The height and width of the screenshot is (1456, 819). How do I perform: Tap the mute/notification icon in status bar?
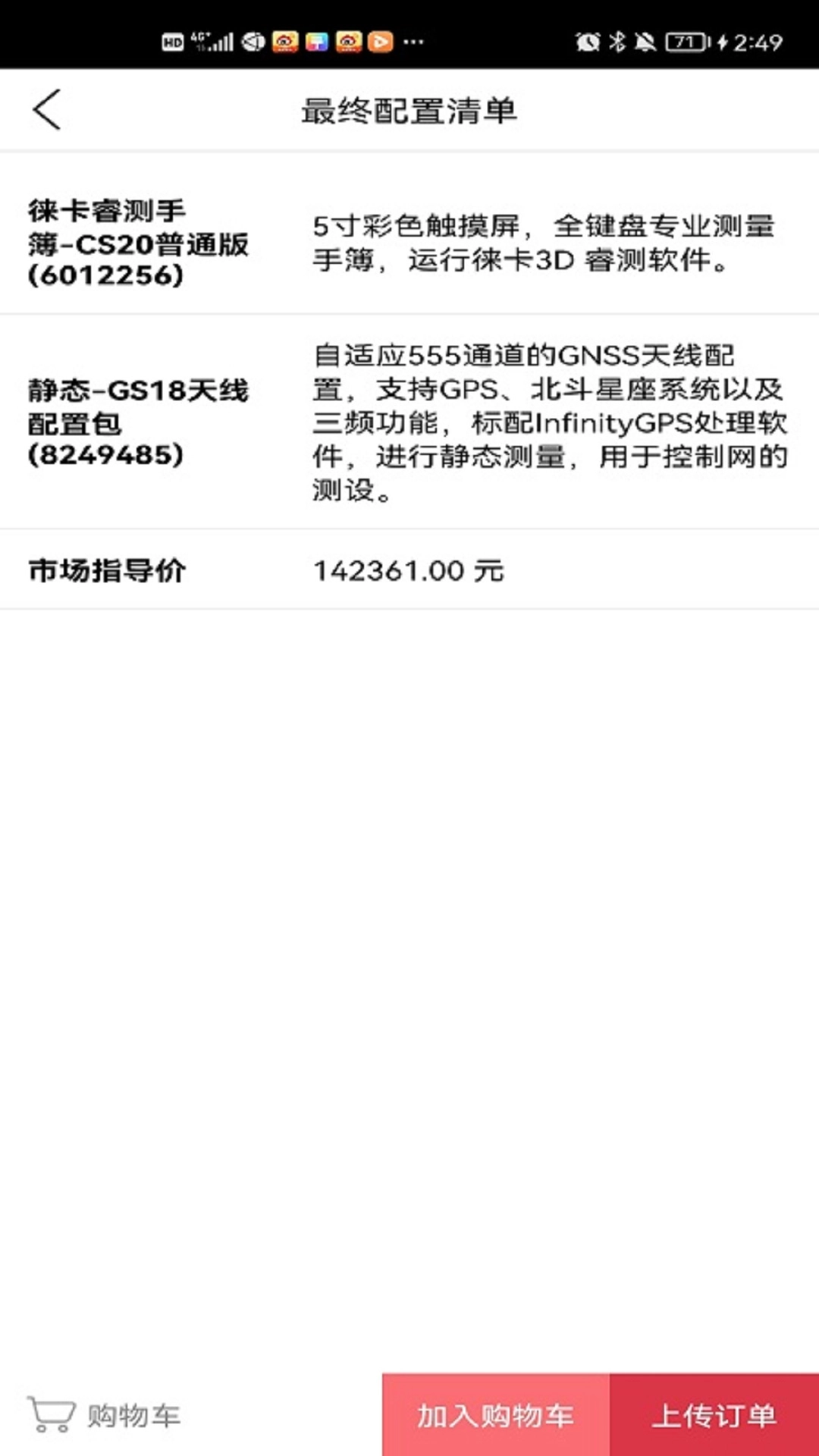click(x=645, y=42)
